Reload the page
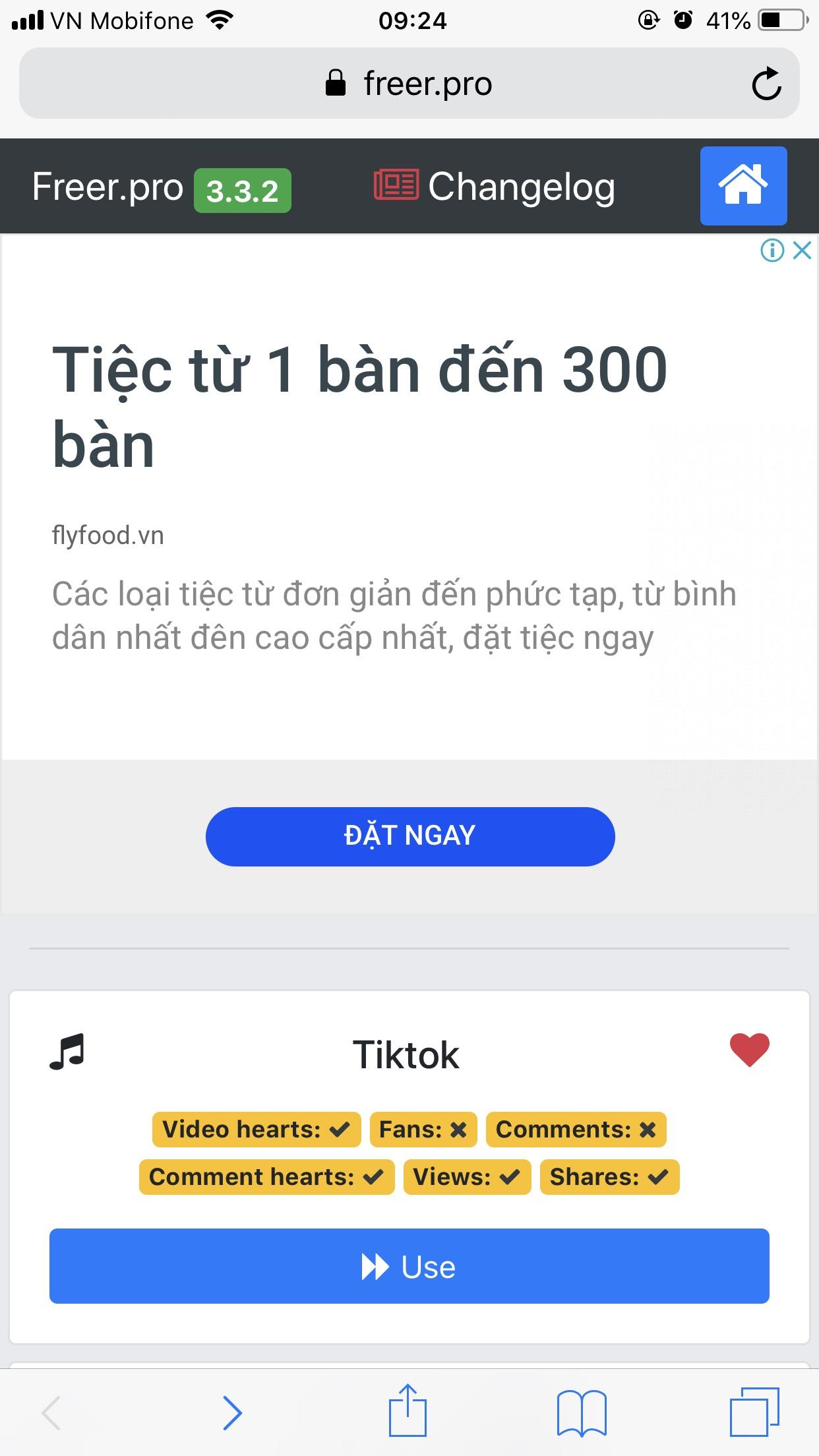 point(766,84)
